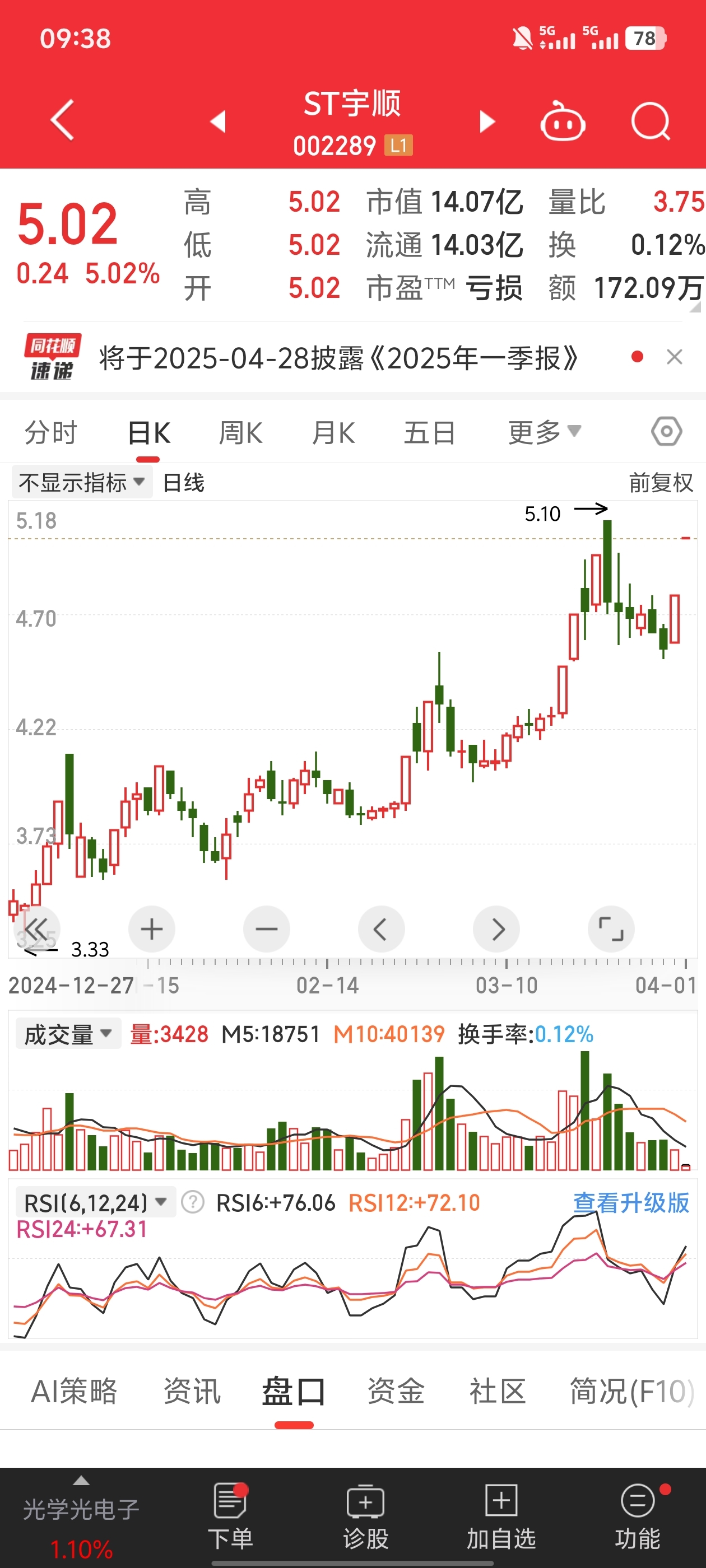706x1568 pixels.
Task: Open the AI robot assistant icon
Action: point(562,122)
